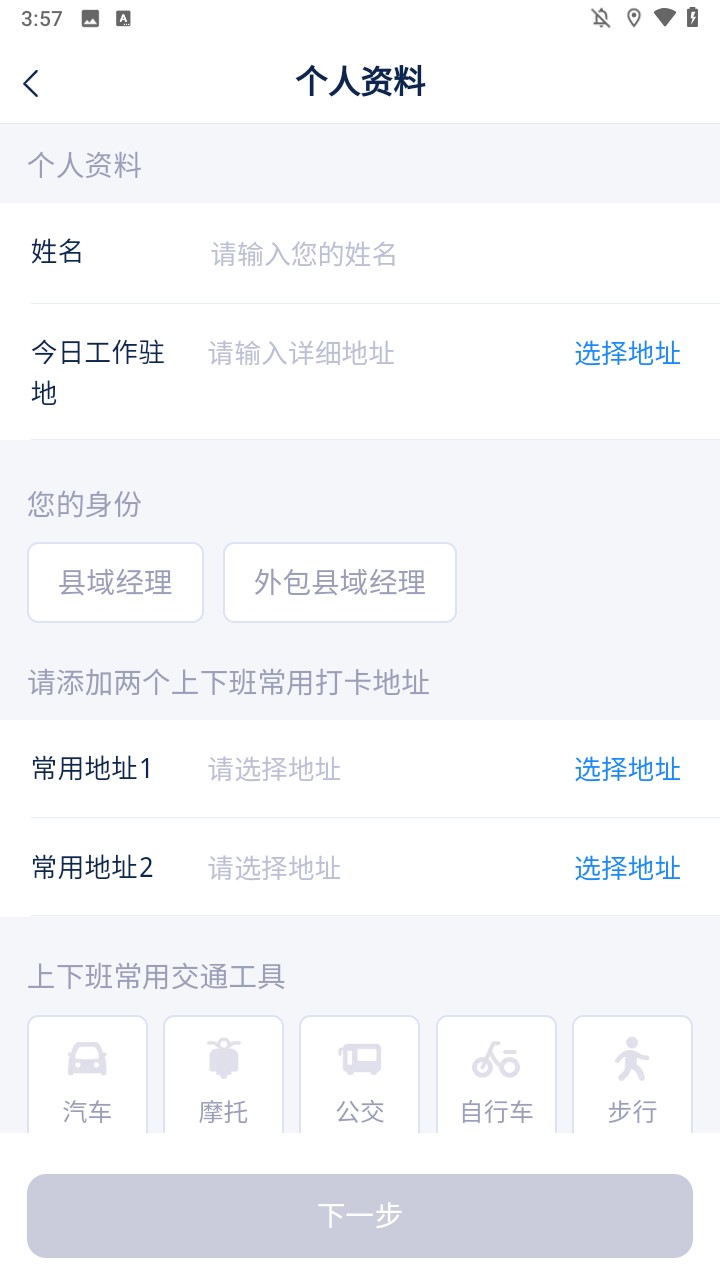Select the 步行 (walking) transport icon
Viewport: 720px width, 1280px height.
(632, 1075)
